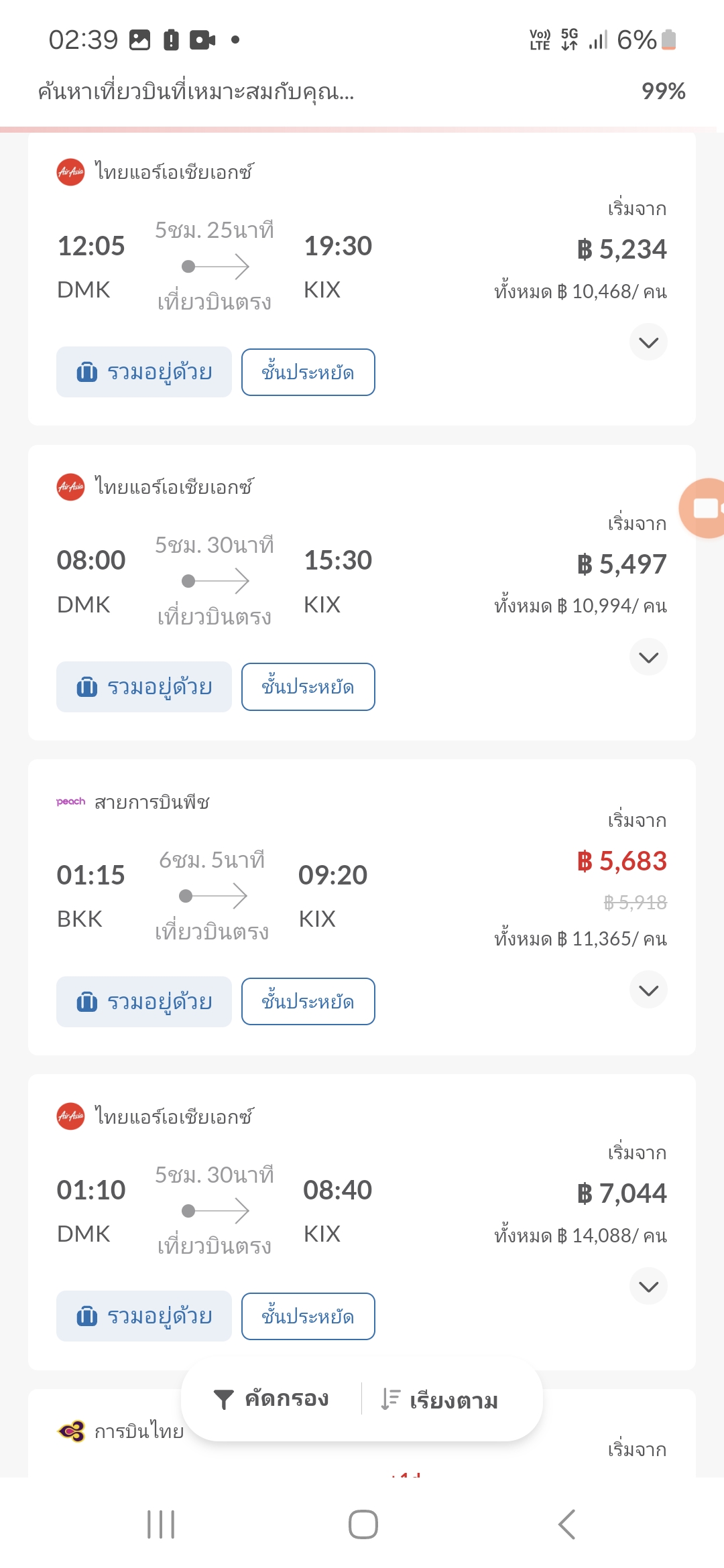
Task: Tap the floating screen recorder bubble
Action: [x=703, y=508]
